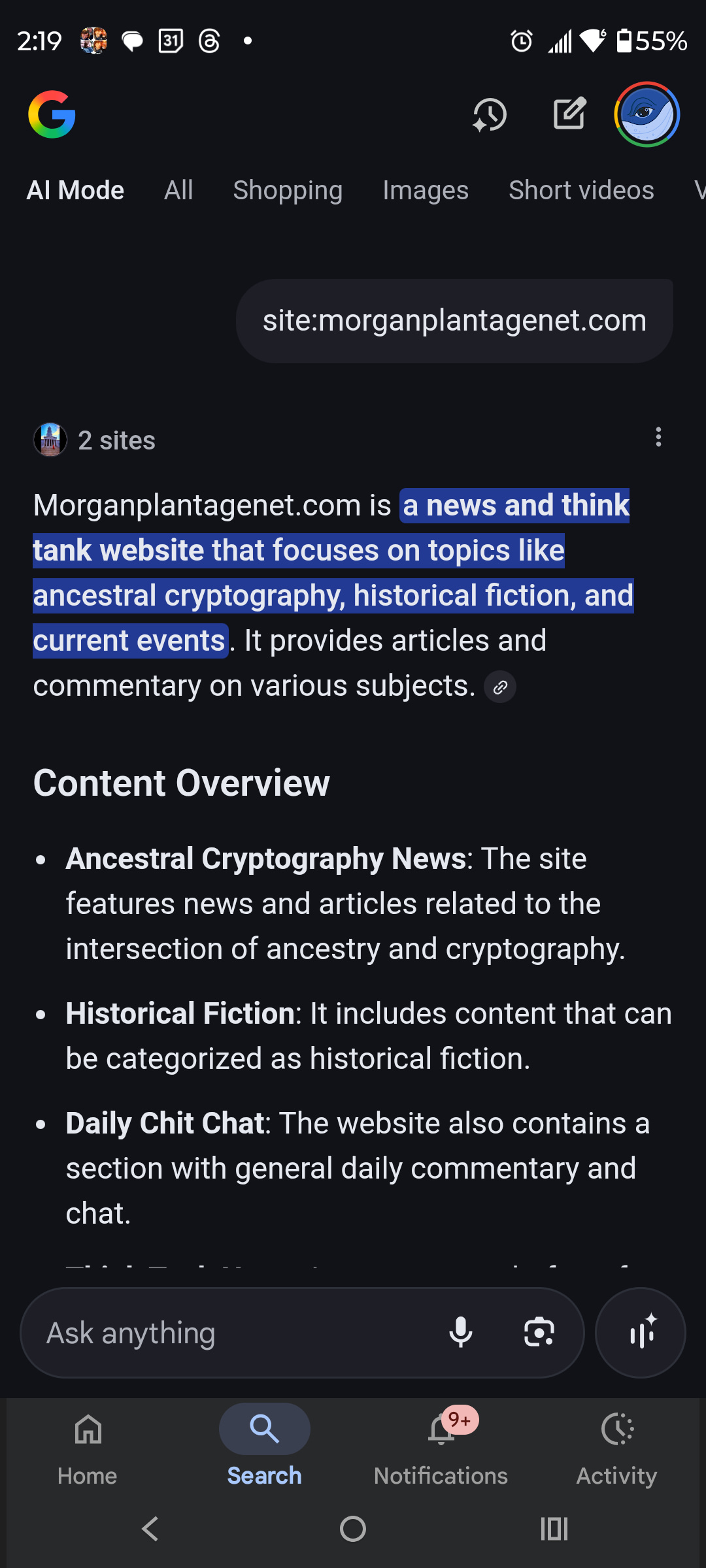Switch to the Shopping tab
Screen dimensions: 706x1568
click(x=288, y=190)
